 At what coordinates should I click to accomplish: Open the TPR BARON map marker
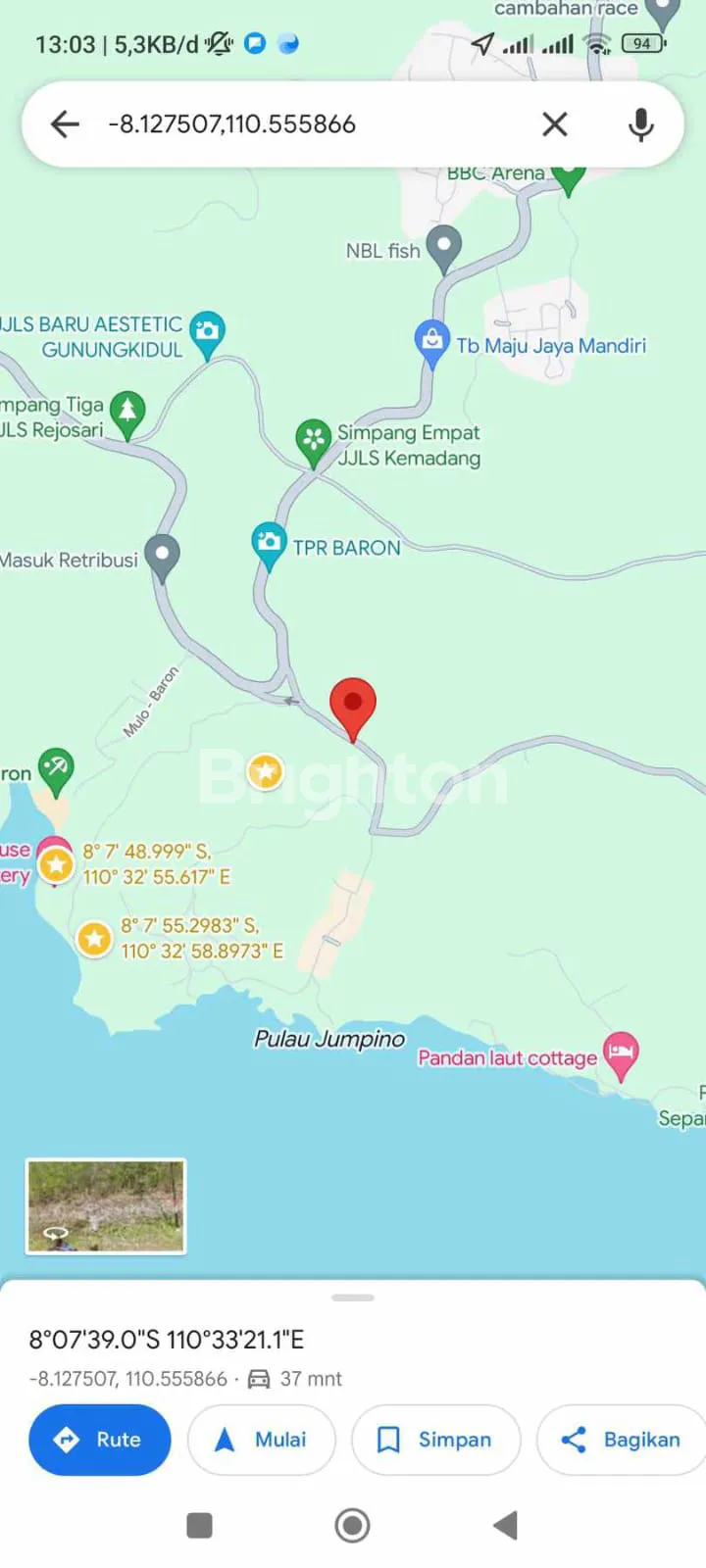pyautogui.click(x=268, y=543)
